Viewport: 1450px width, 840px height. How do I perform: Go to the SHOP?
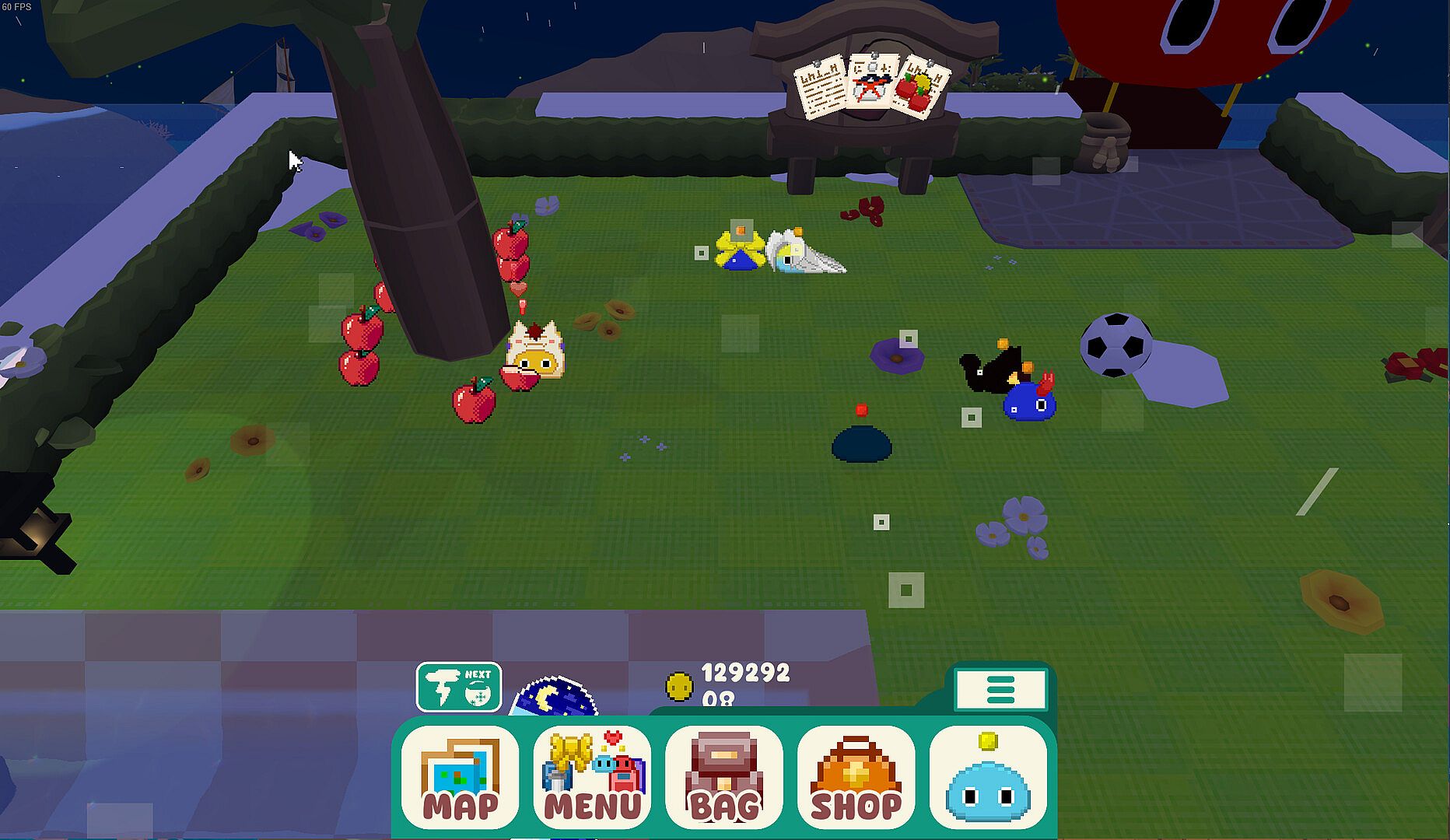click(856, 778)
